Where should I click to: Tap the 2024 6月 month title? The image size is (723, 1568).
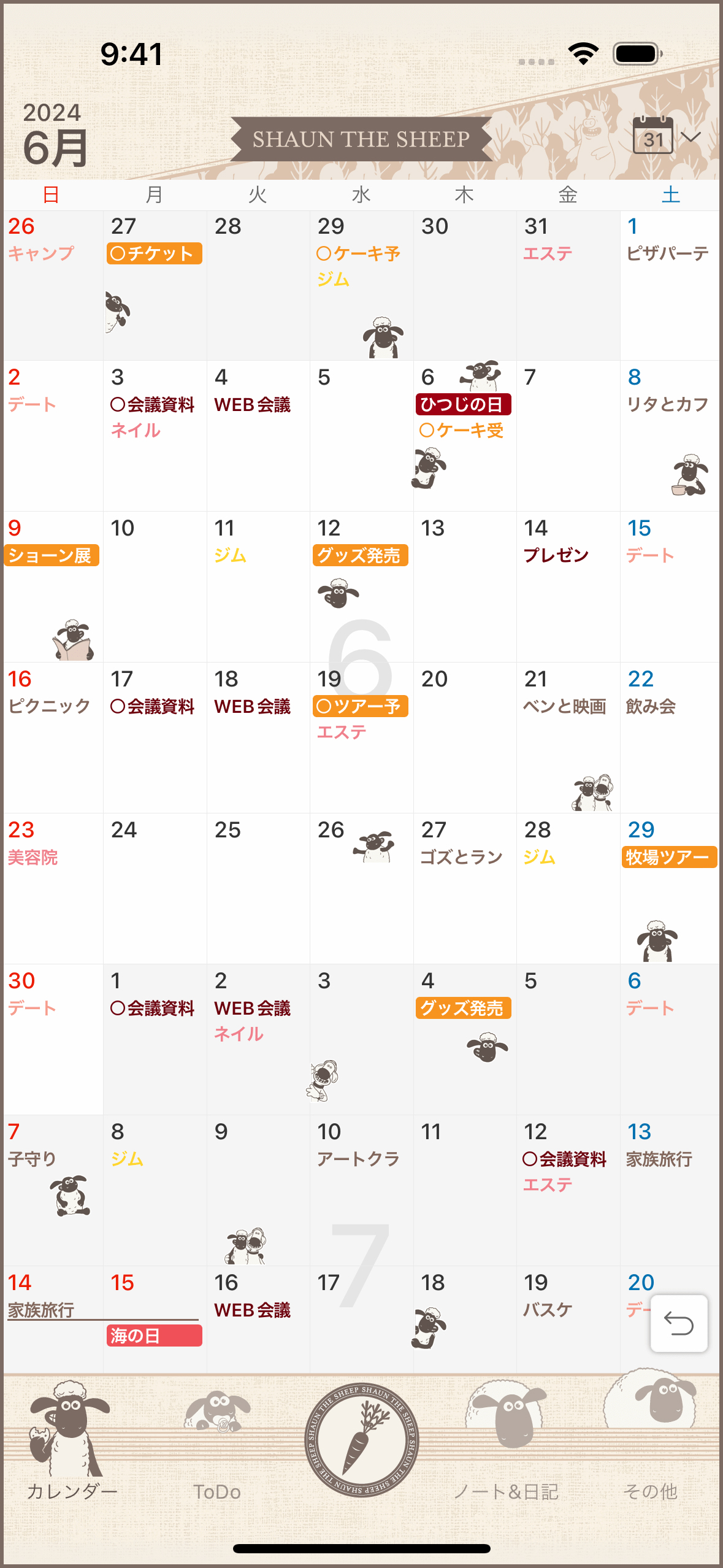[55, 136]
